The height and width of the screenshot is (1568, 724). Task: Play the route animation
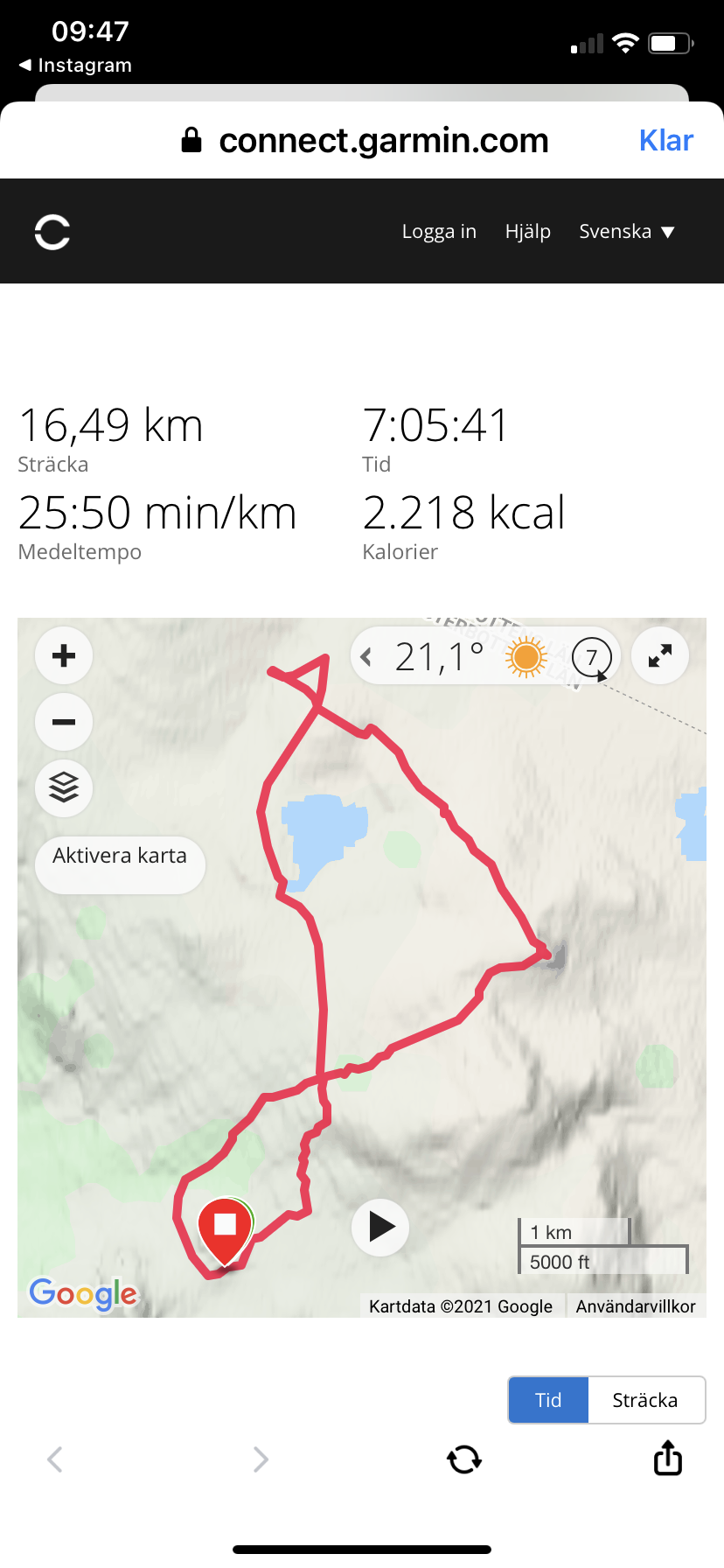pyautogui.click(x=380, y=1227)
